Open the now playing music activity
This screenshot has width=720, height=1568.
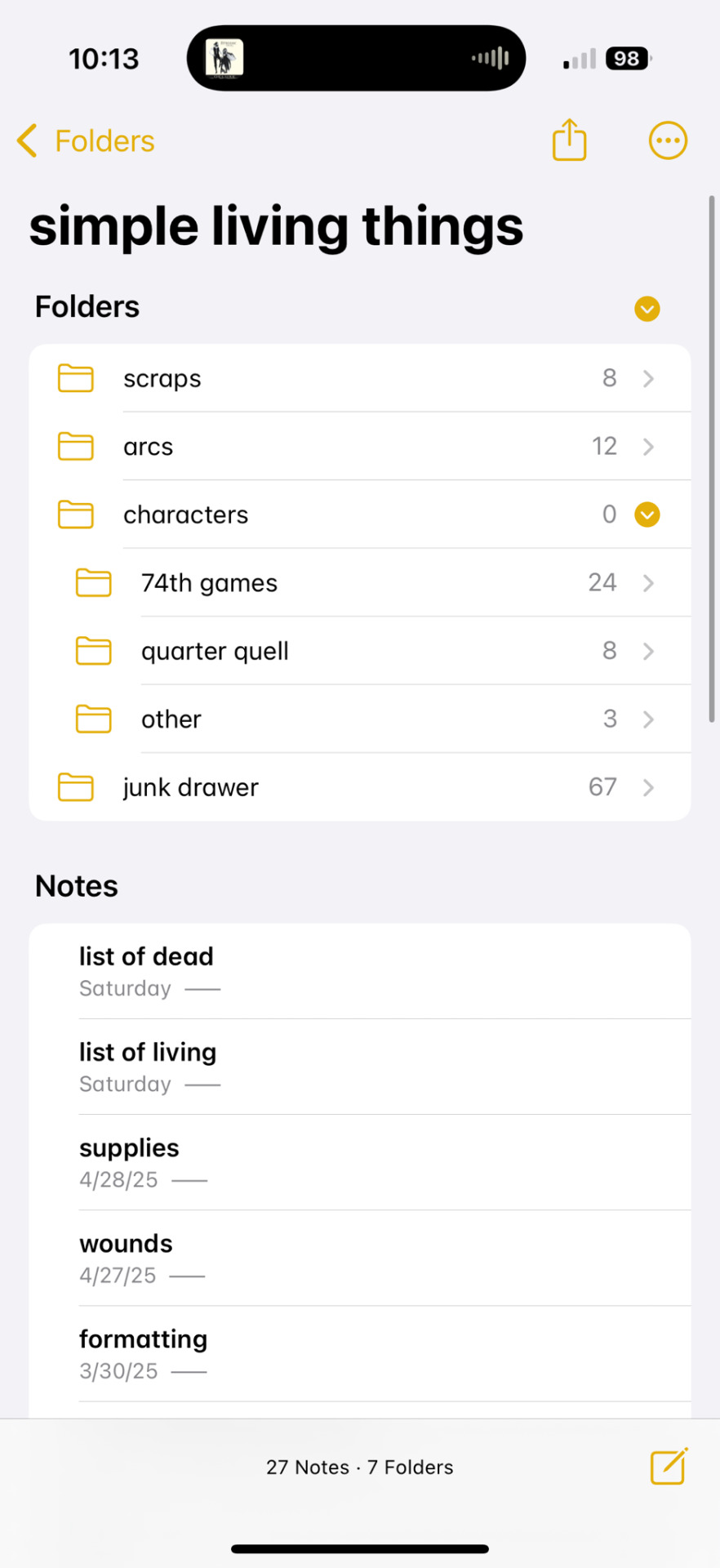click(x=356, y=58)
